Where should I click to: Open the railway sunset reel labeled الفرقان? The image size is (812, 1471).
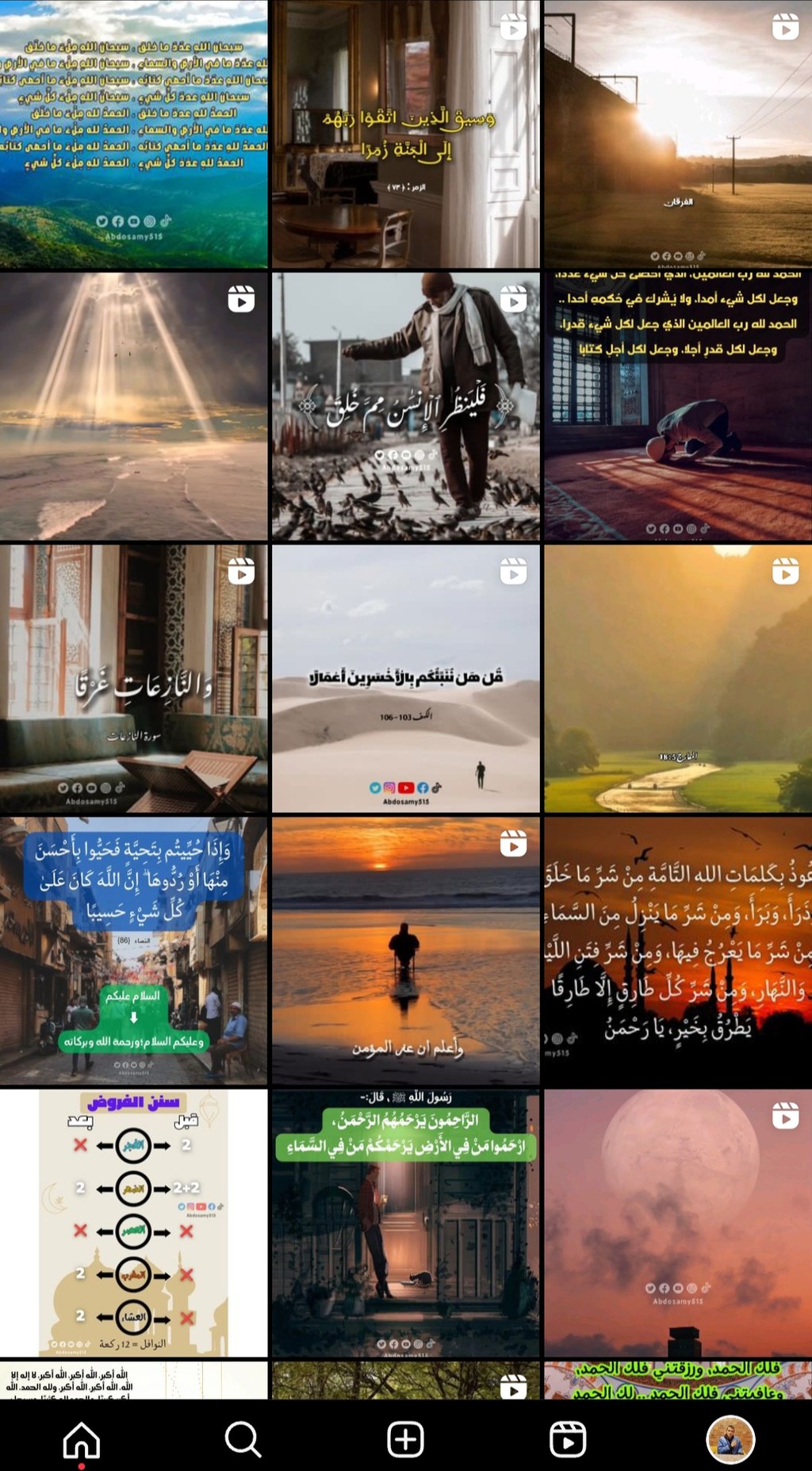pyautogui.click(x=678, y=134)
